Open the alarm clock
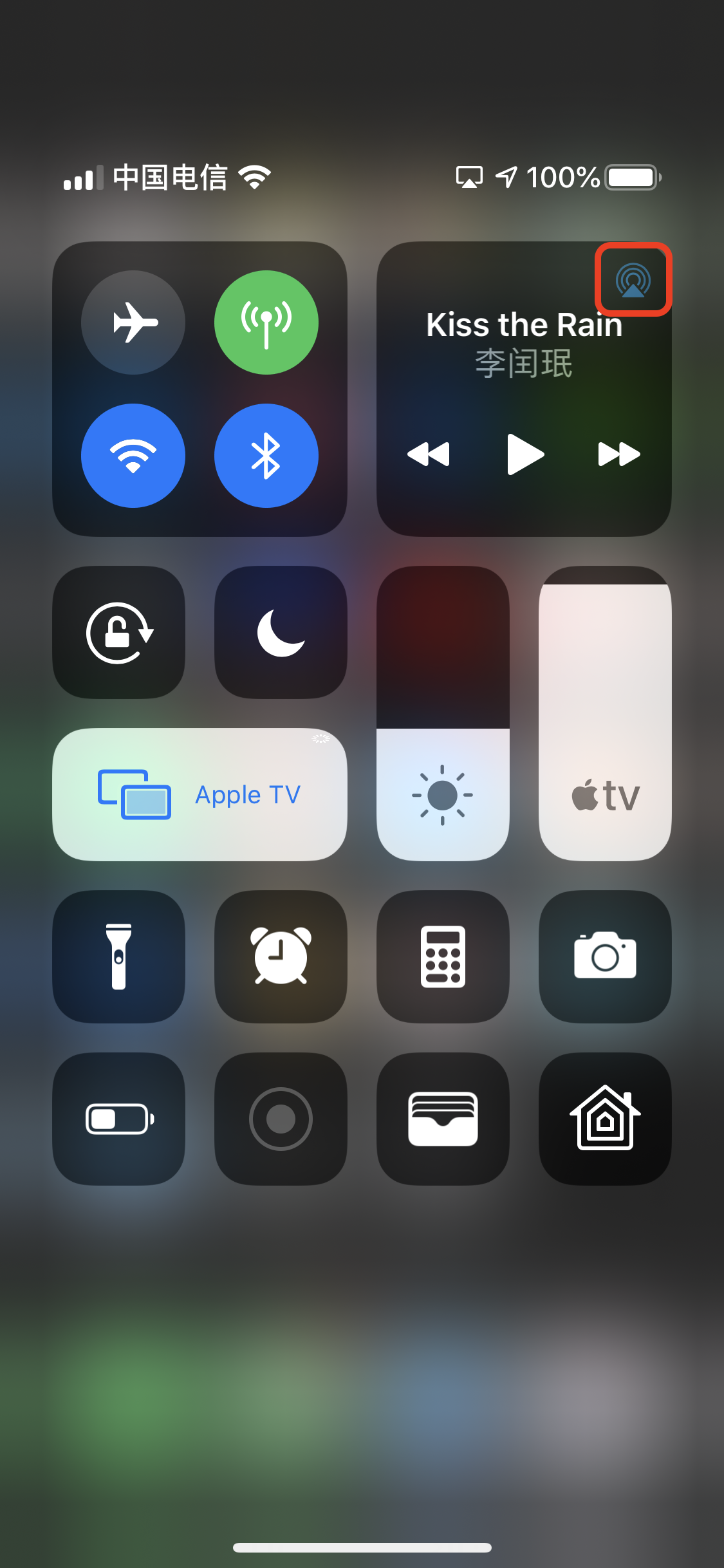This screenshot has width=724, height=1568. click(281, 957)
